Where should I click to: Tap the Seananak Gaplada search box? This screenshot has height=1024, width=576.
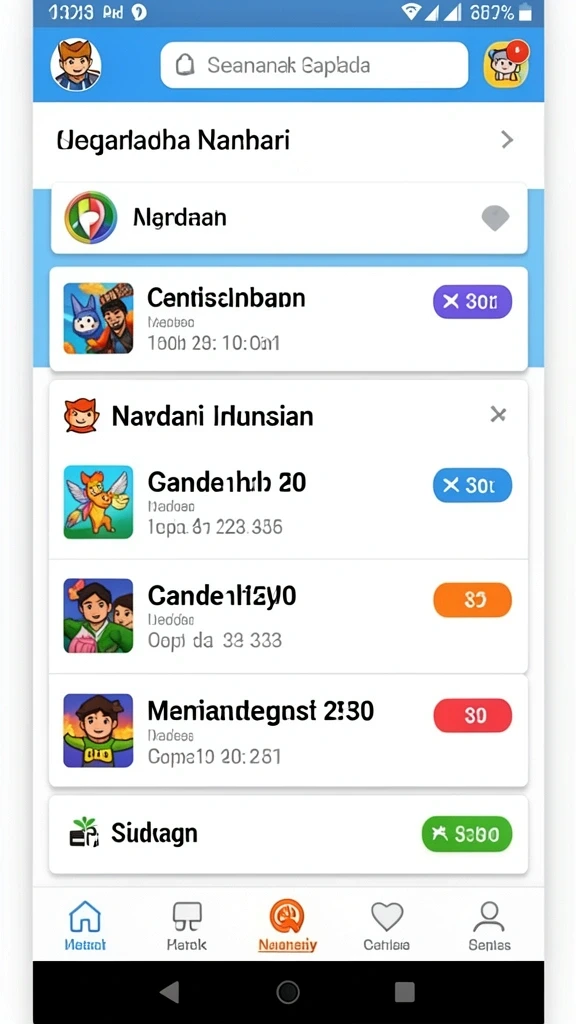coord(314,65)
